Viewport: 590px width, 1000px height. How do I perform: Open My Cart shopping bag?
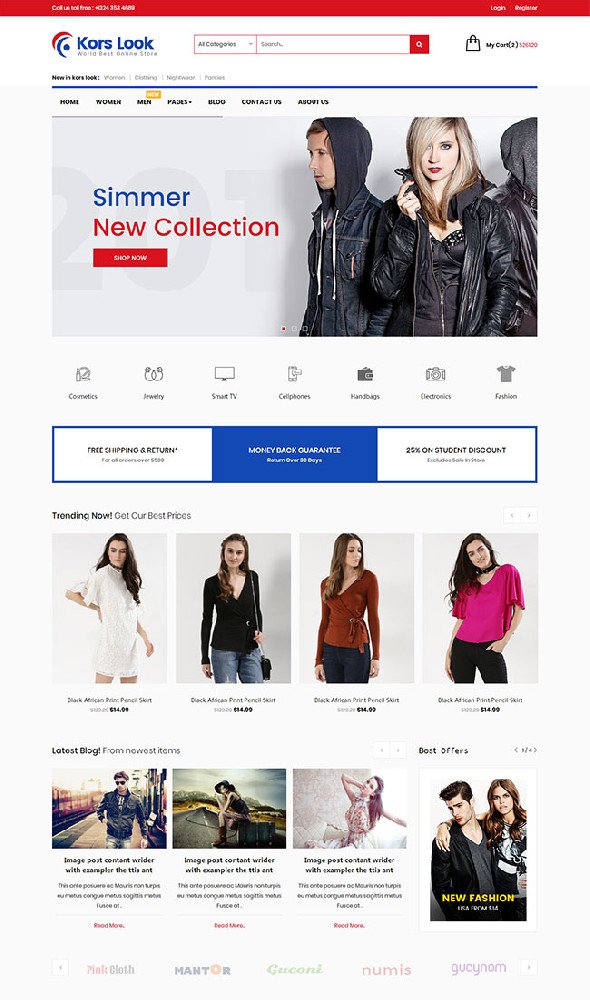(x=473, y=44)
